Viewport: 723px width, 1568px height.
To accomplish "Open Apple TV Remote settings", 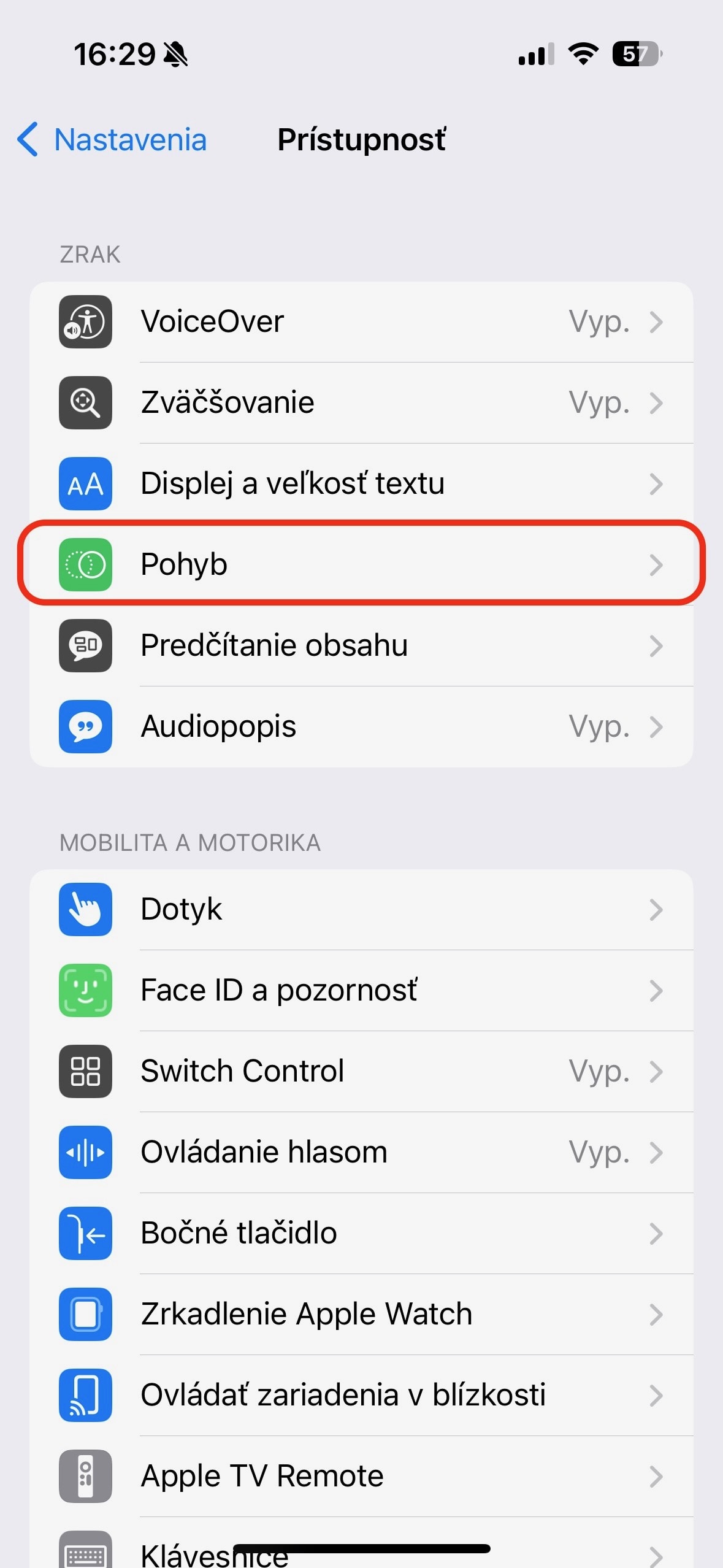I will [361, 1476].
